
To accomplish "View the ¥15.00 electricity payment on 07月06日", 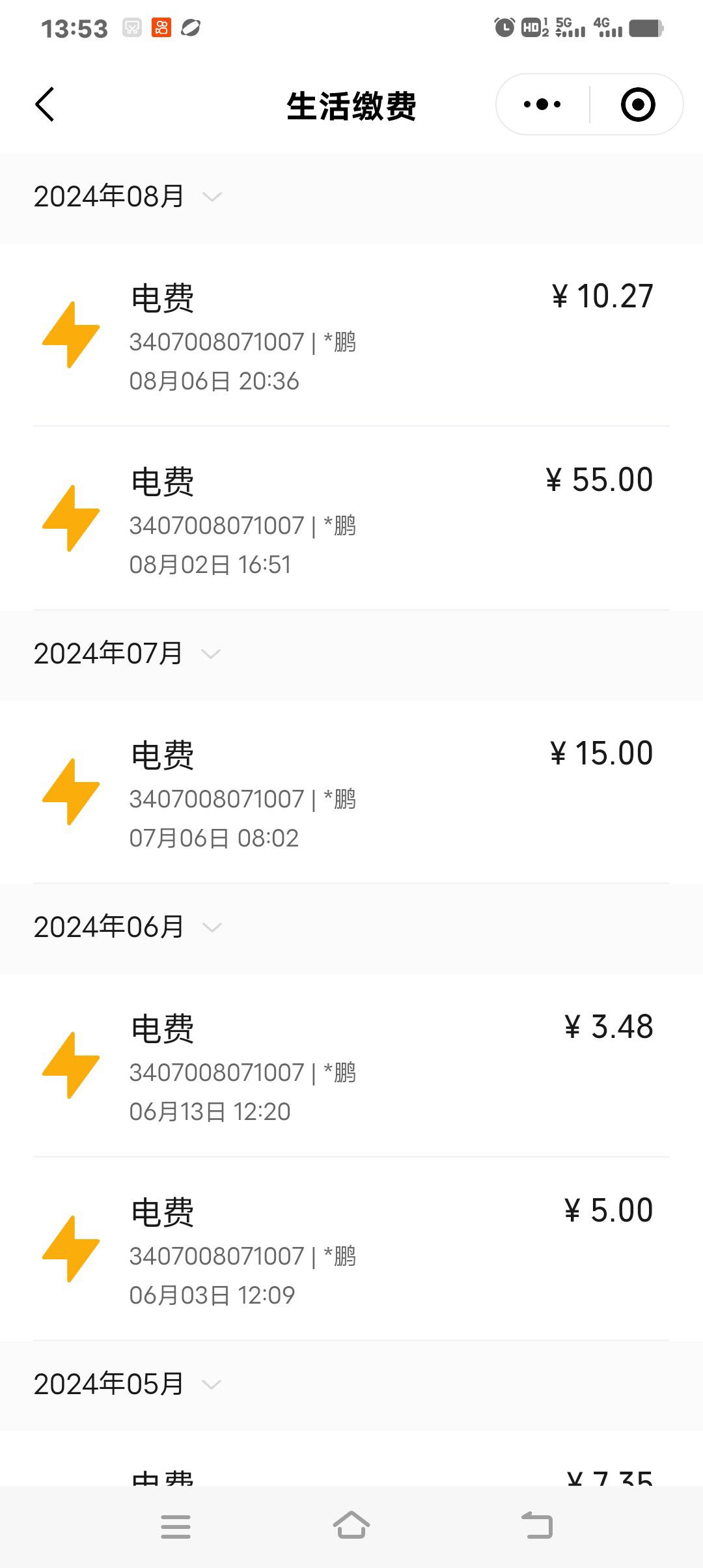I will click(x=351, y=792).
